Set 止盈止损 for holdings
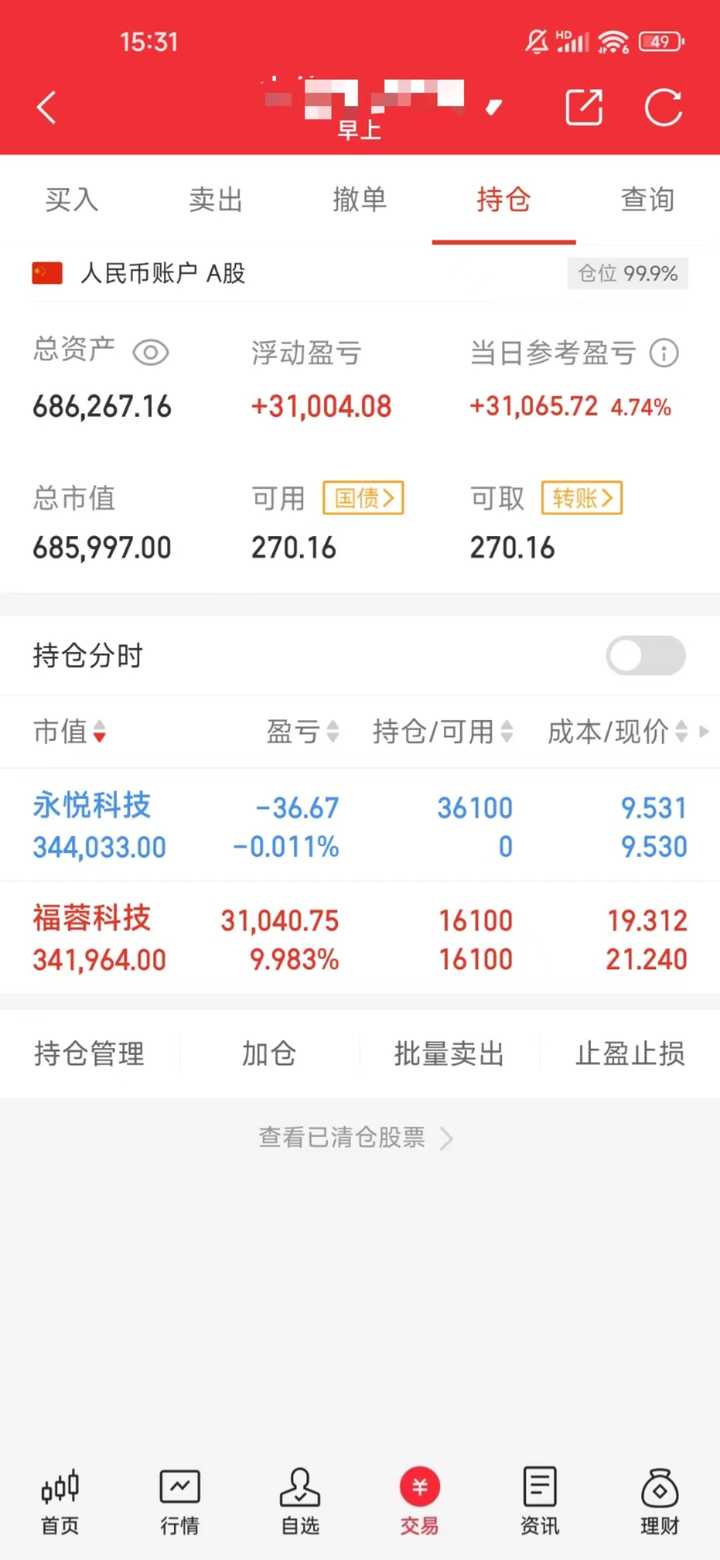Screen dimensions: 720x1560 coord(630,1053)
